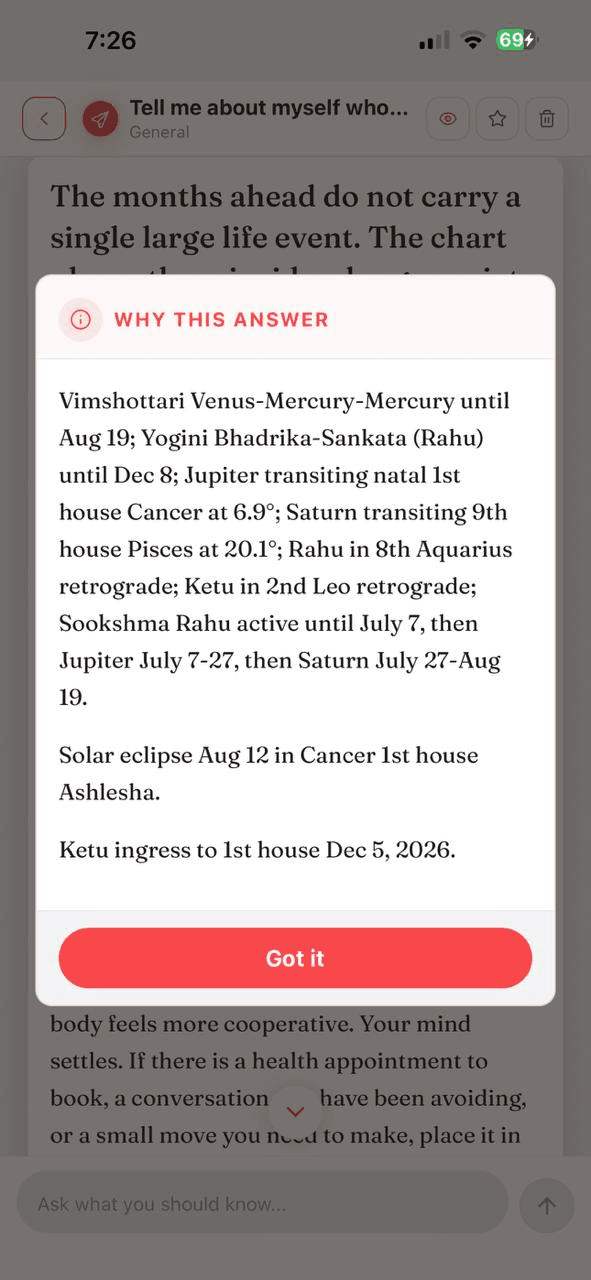Delete this conversation with trash icon
Screen dimensions: 591x1280
coord(547,119)
